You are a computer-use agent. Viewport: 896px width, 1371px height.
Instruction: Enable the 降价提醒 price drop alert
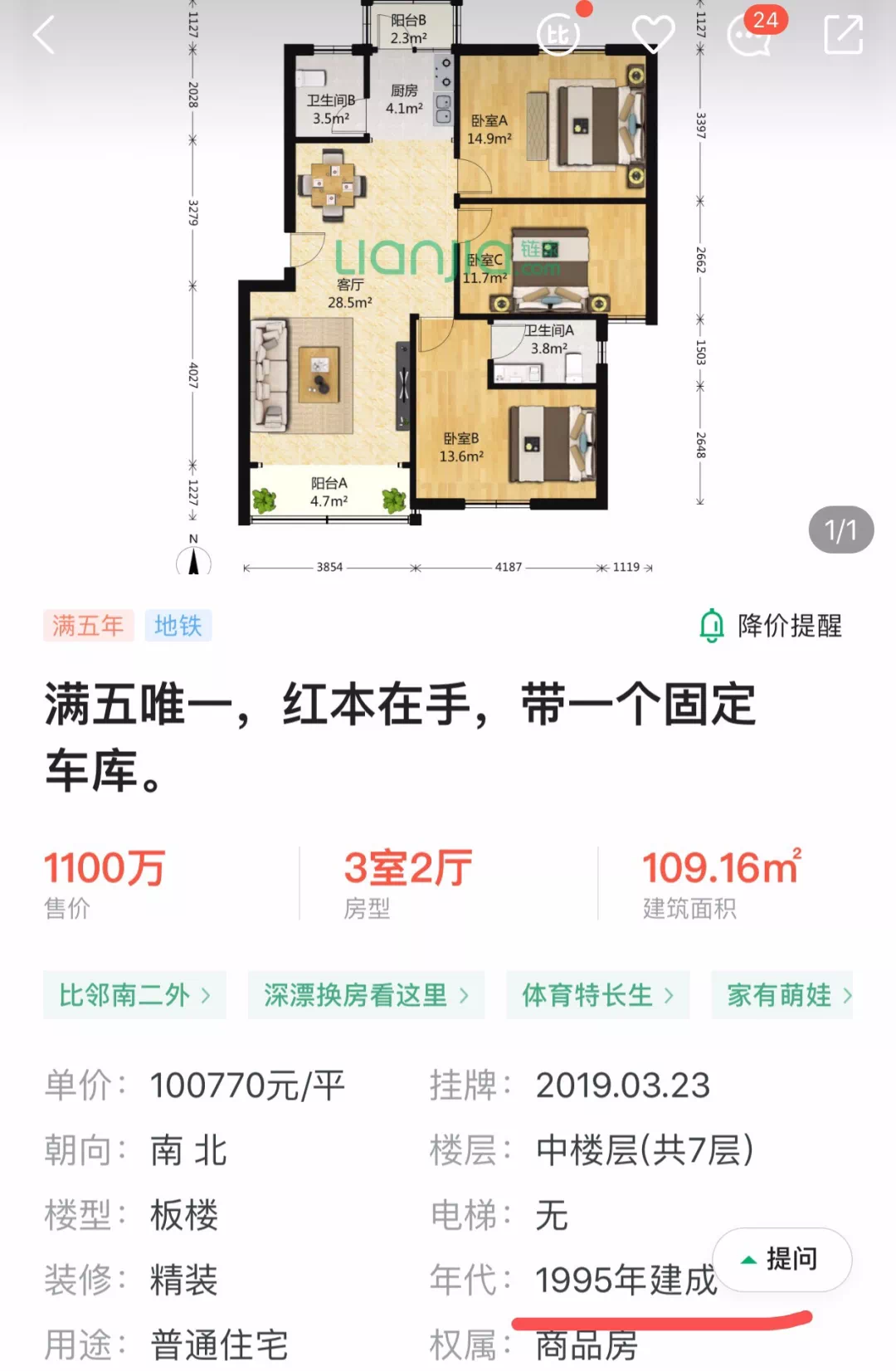click(772, 626)
